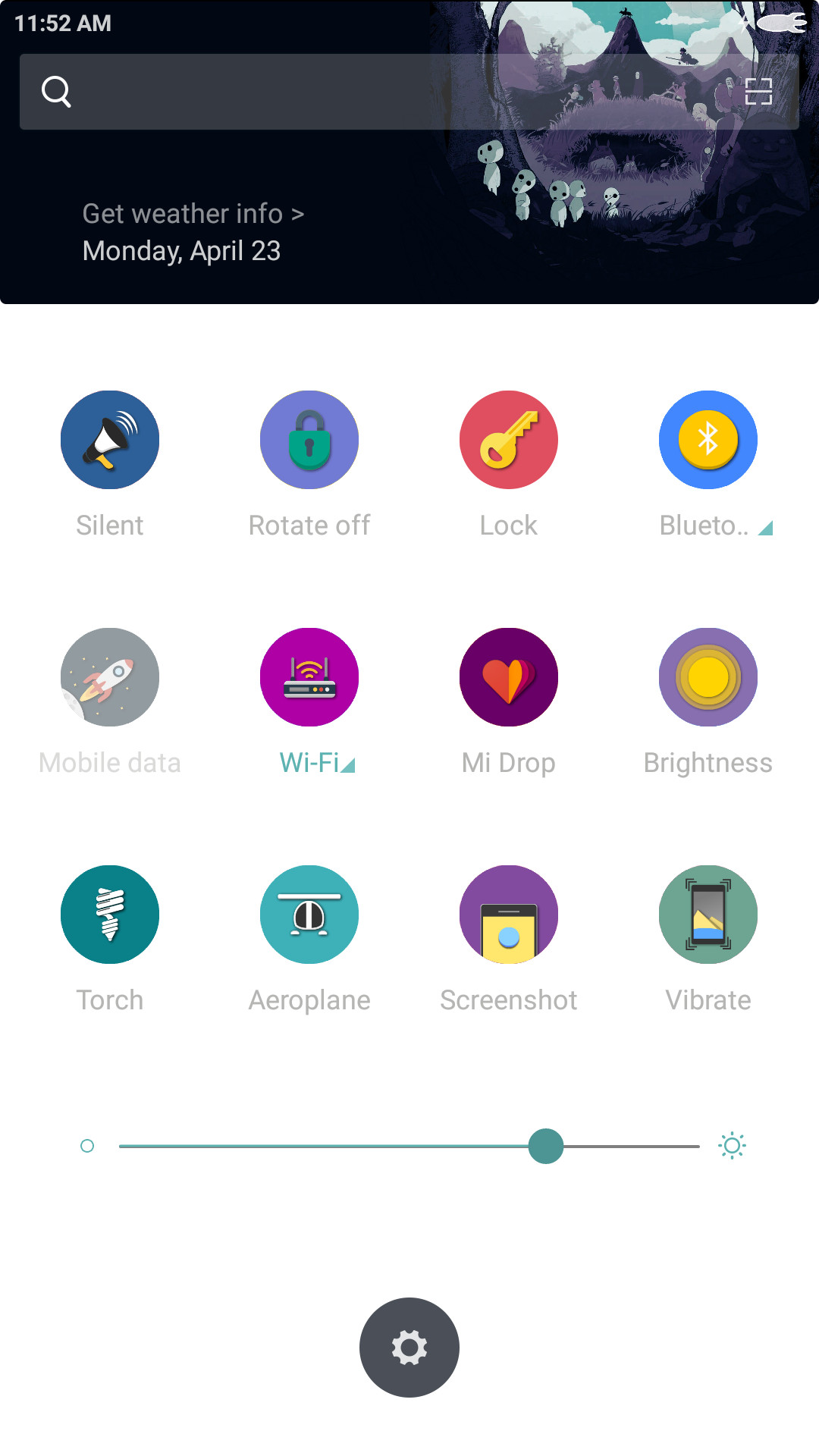
Task: Enable Aeroplane mode
Action: [309, 915]
